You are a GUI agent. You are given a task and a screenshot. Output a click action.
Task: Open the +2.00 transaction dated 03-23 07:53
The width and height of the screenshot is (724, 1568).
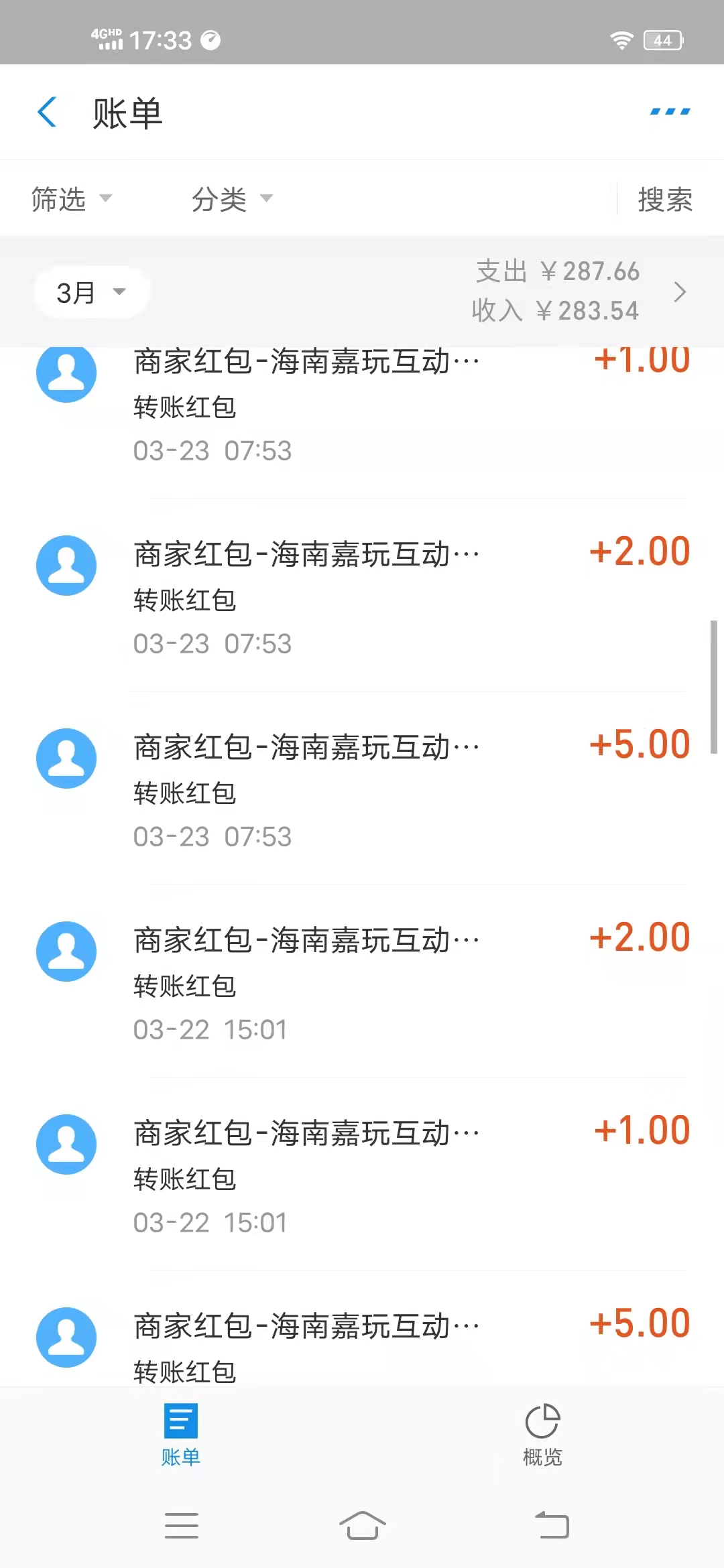(x=362, y=595)
